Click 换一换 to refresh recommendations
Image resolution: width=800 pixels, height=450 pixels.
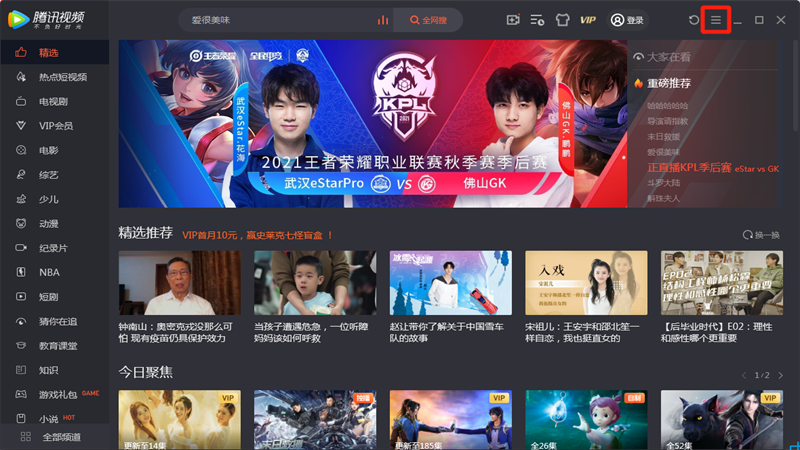coord(761,235)
